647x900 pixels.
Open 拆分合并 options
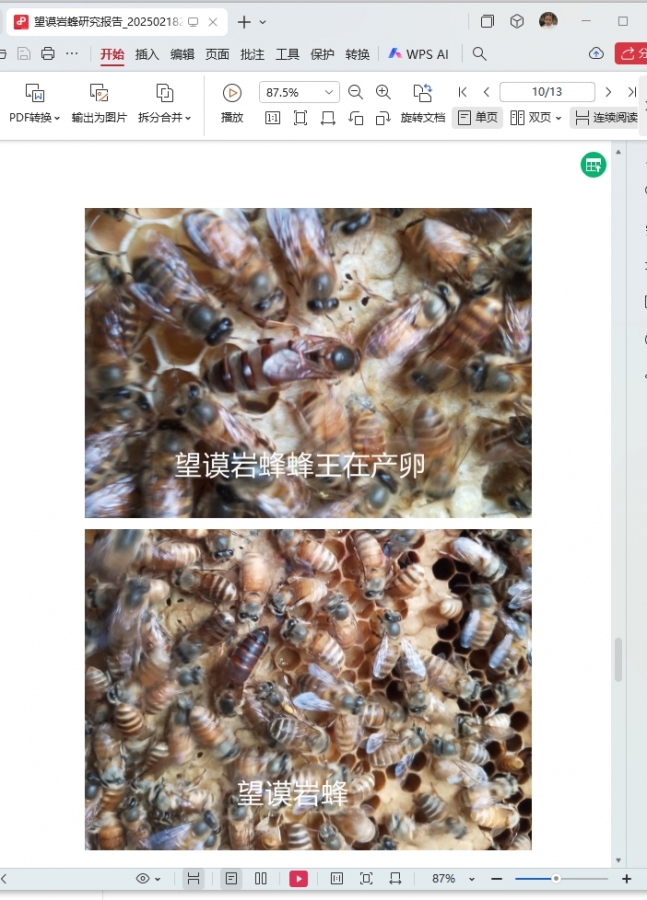[164, 103]
